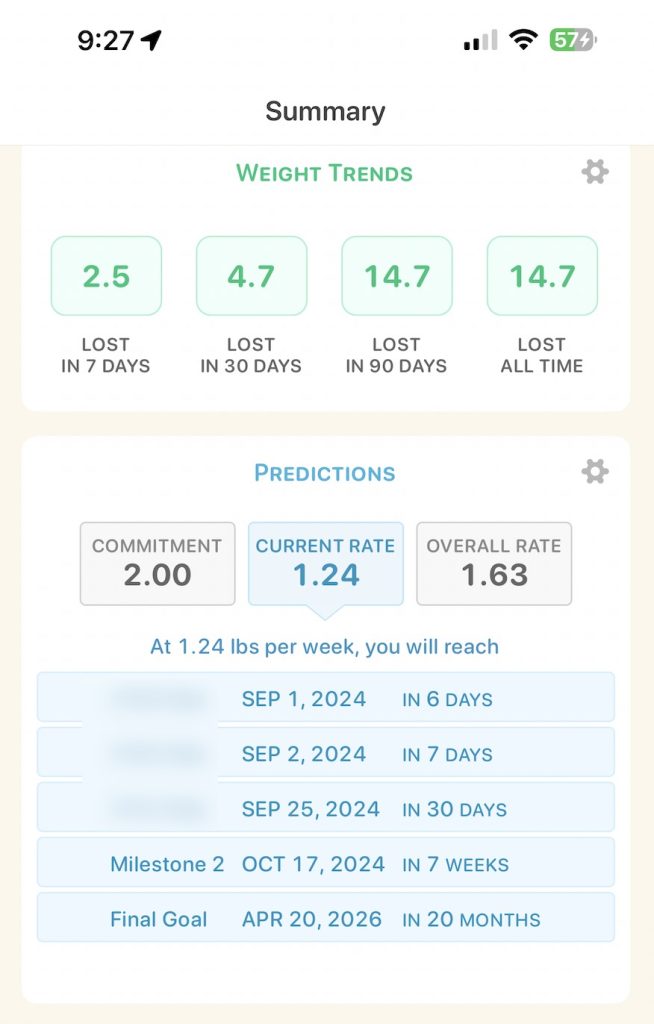This screenshot has width=654, height=1024.
Task: Tap the Lost in 90 Days tile
Action: (x=397, y=276)
